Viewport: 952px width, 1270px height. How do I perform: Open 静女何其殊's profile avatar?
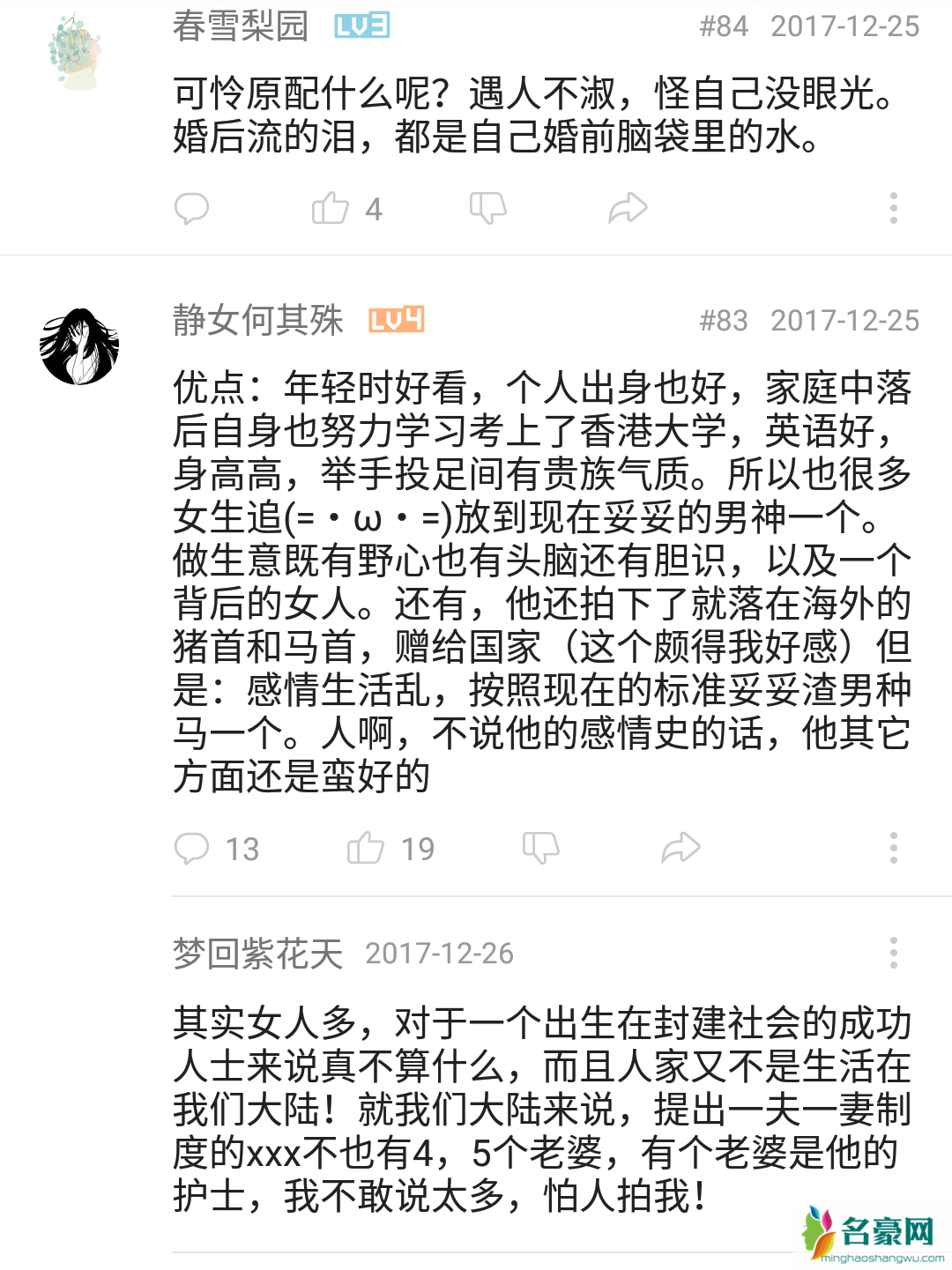79,346
